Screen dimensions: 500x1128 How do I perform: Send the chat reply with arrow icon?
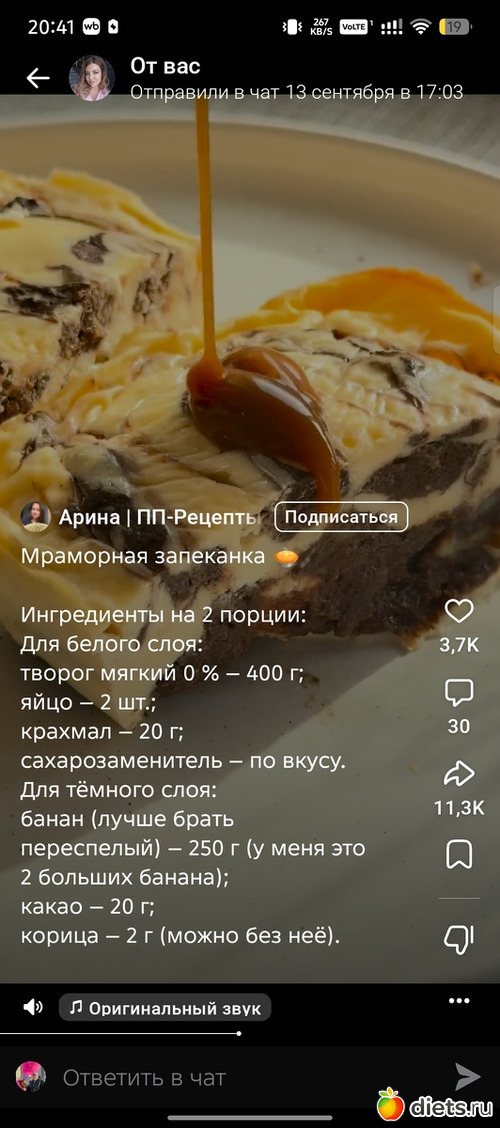pos(467,1077)
